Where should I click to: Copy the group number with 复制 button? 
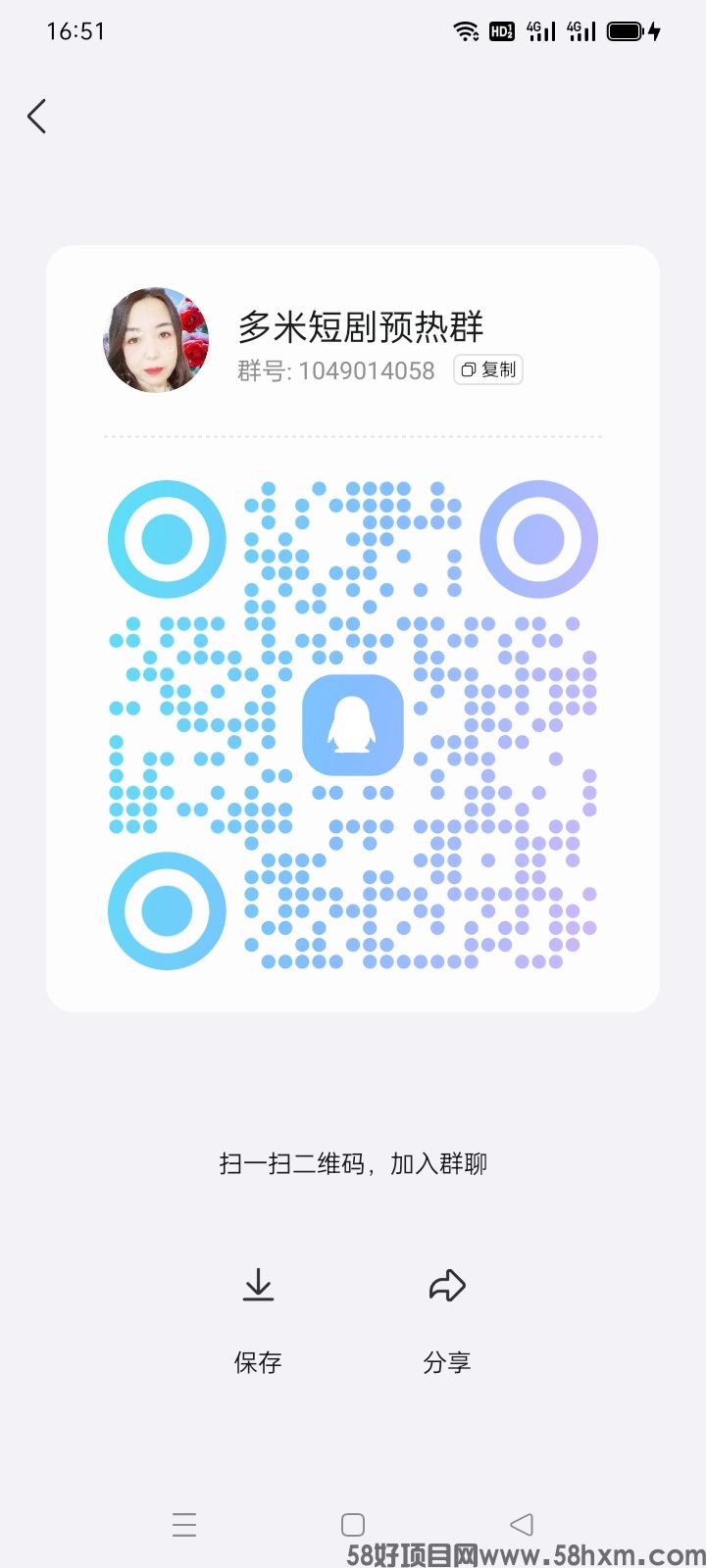(488, 369)
